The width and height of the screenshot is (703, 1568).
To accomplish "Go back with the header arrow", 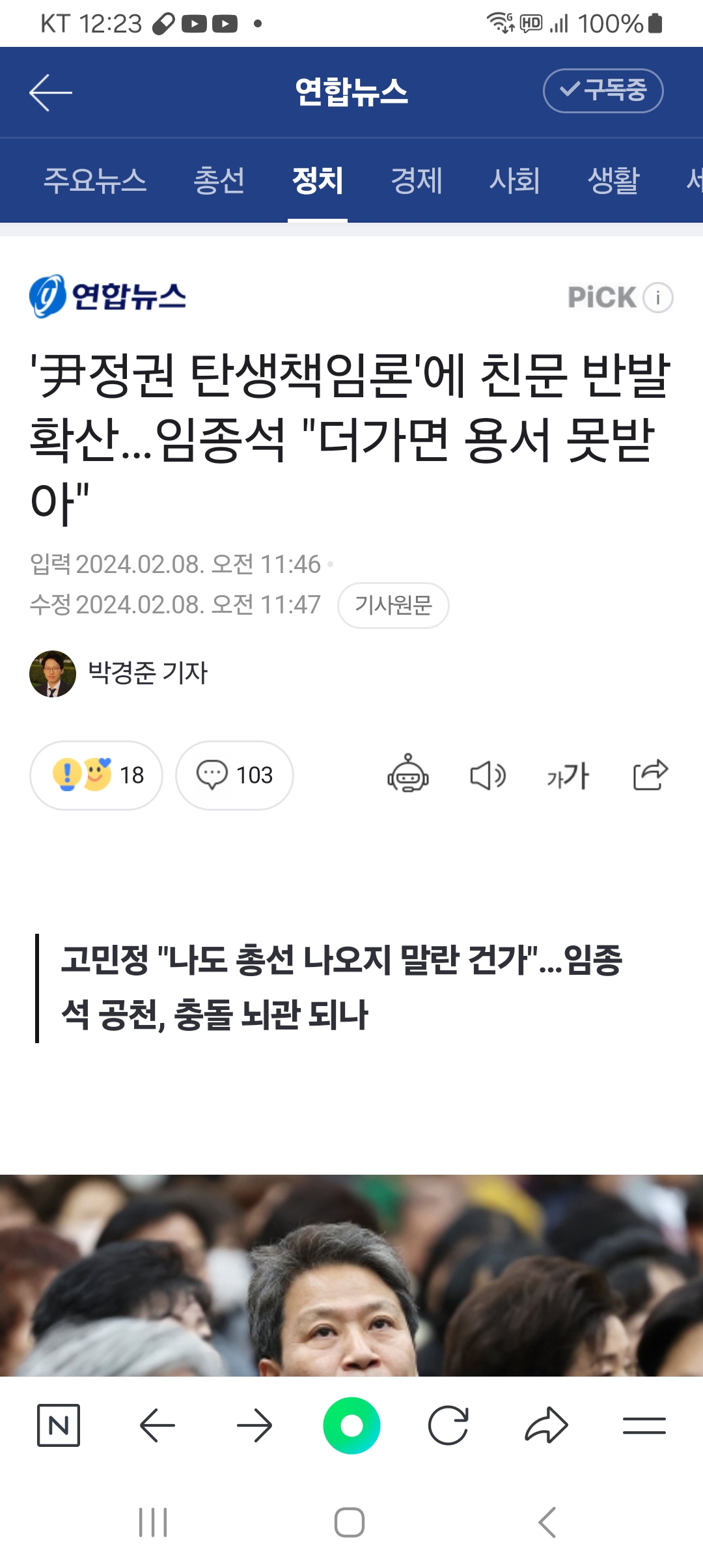I will coord(50,92).
